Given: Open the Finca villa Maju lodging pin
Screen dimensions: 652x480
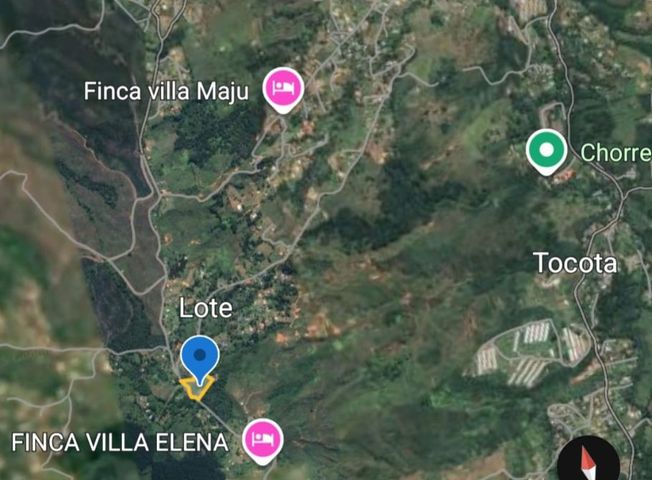Looking at the screenshot, I should click(283, 88).
